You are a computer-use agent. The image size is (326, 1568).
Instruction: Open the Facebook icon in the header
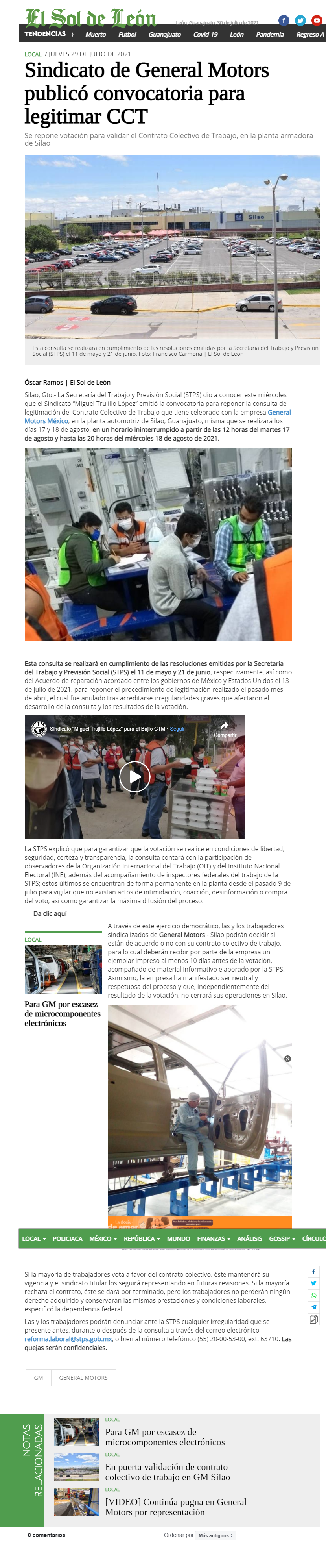(x=284, y=20)
